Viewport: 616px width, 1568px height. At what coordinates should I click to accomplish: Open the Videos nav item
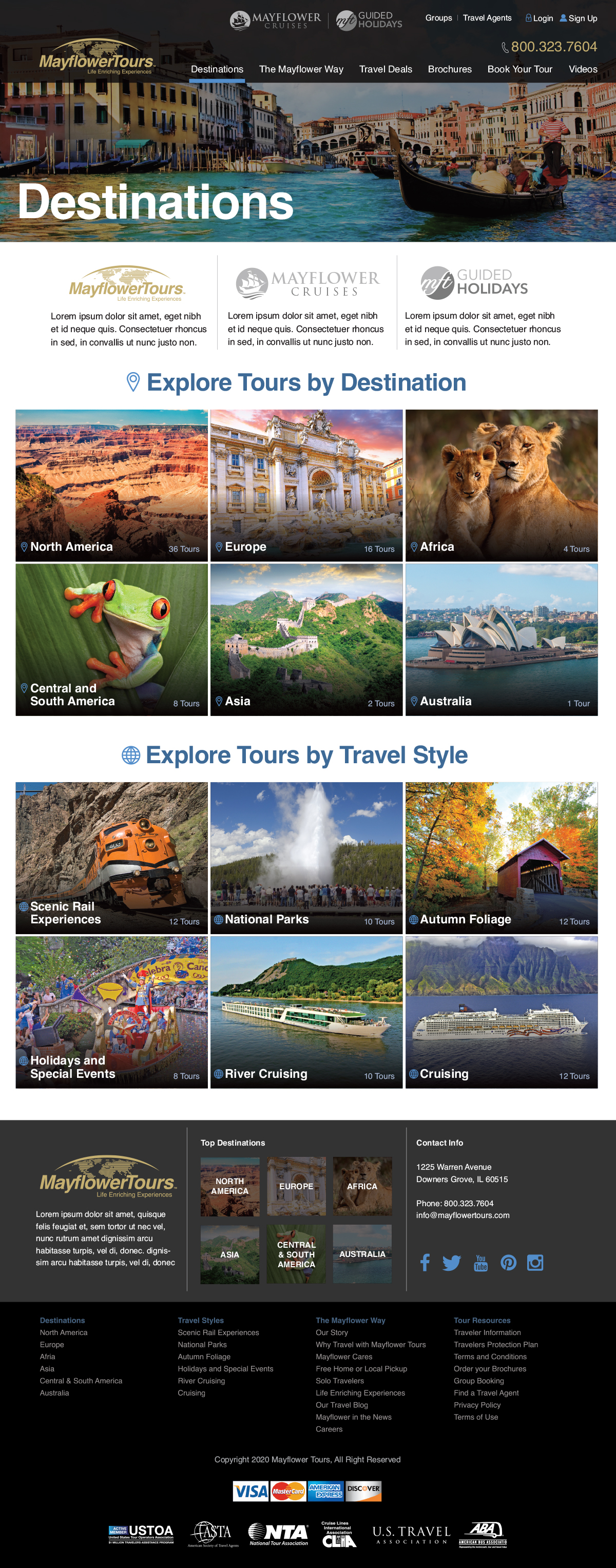click(x=583, y=69)
